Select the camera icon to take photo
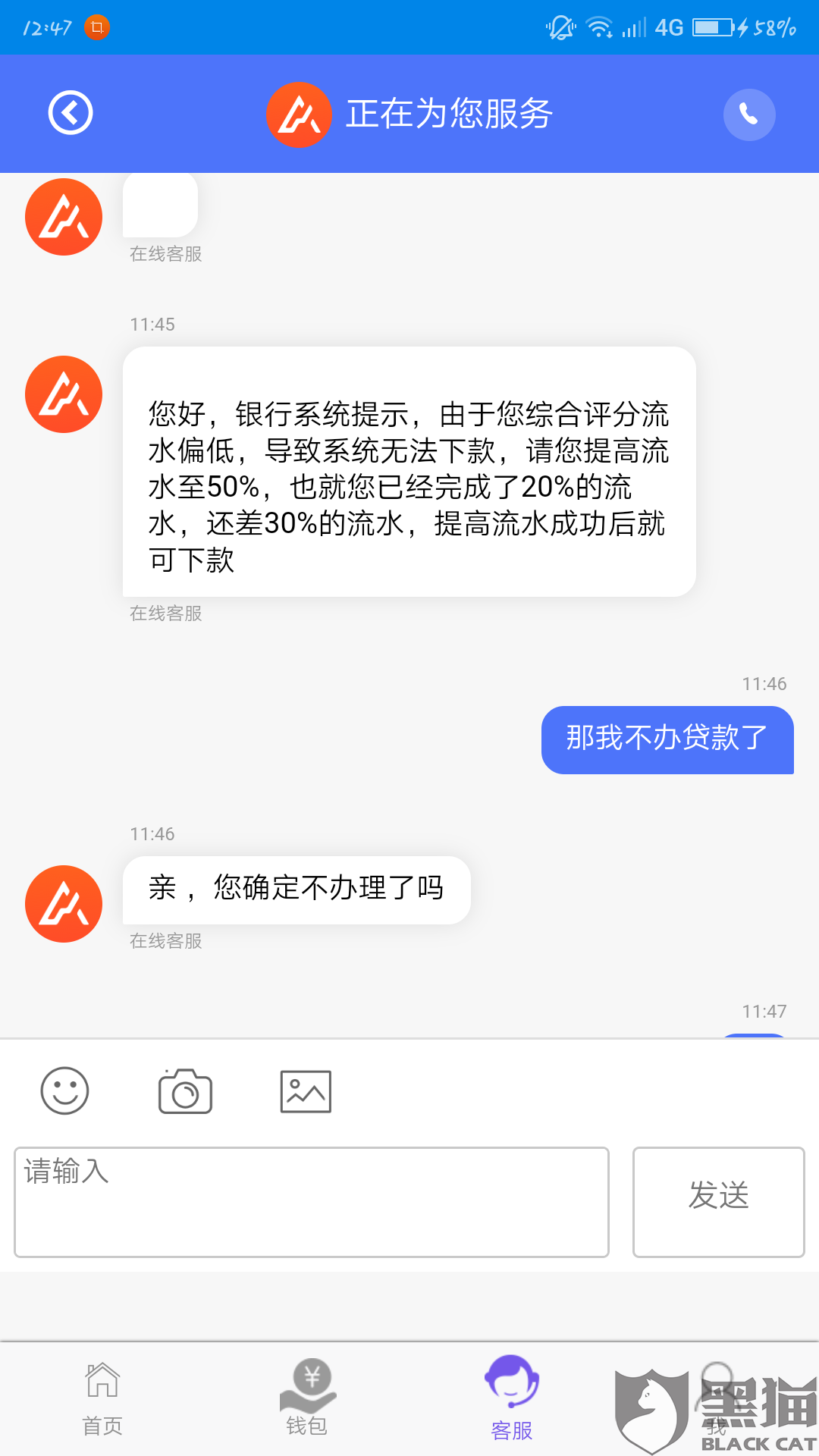The image size is (819, 1456). coord(184,1092)
